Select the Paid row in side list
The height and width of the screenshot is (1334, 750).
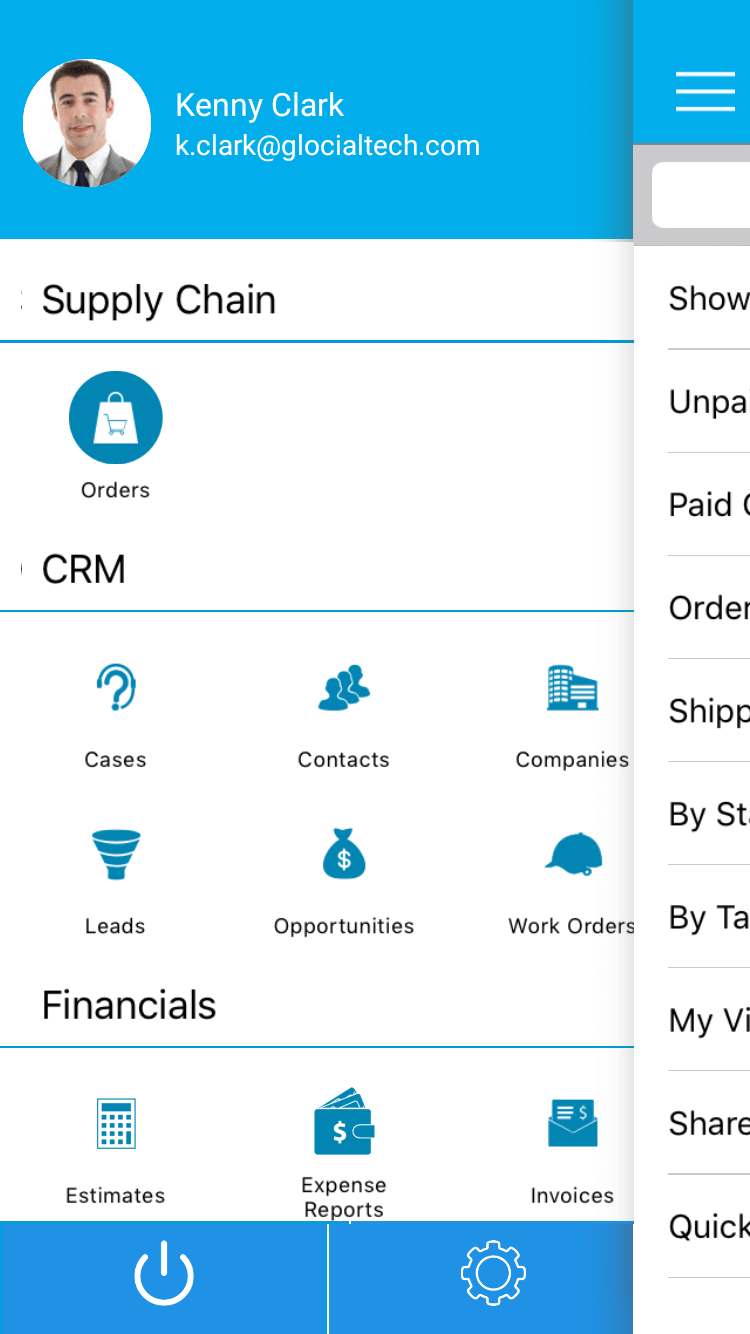[708, 504]
